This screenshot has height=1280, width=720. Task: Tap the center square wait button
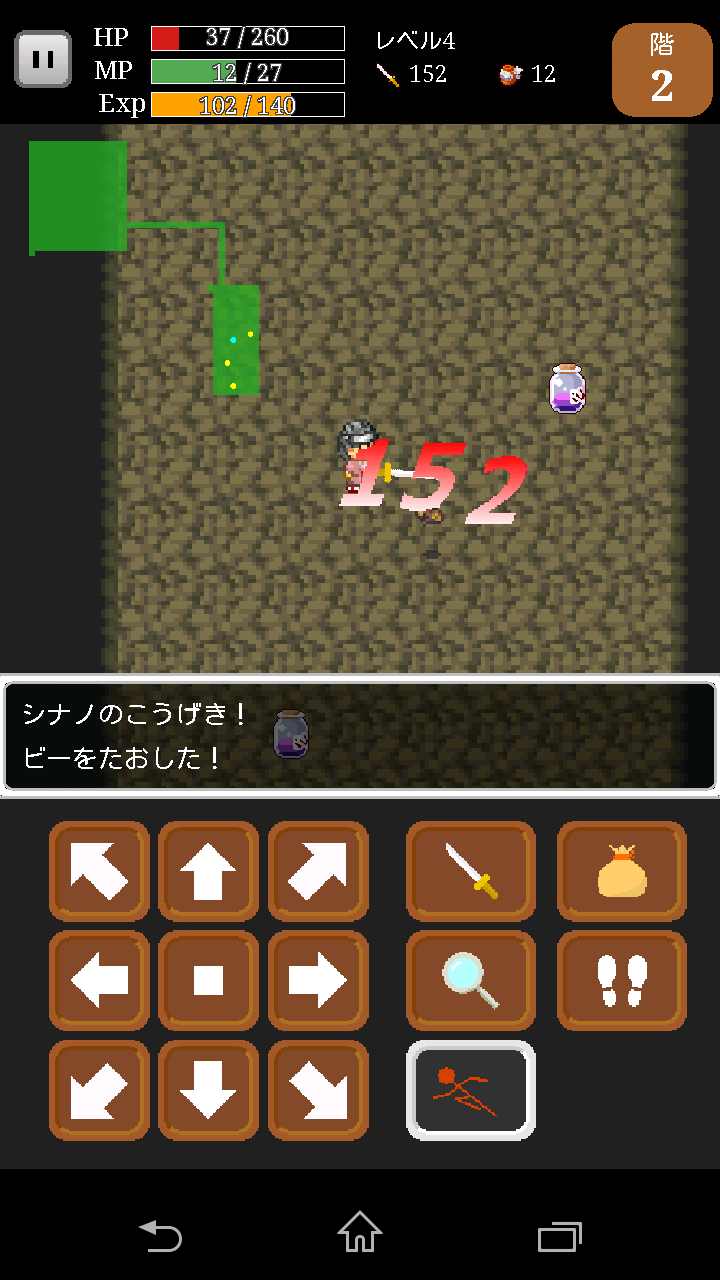pyautogui.click(x=208, y=980)
